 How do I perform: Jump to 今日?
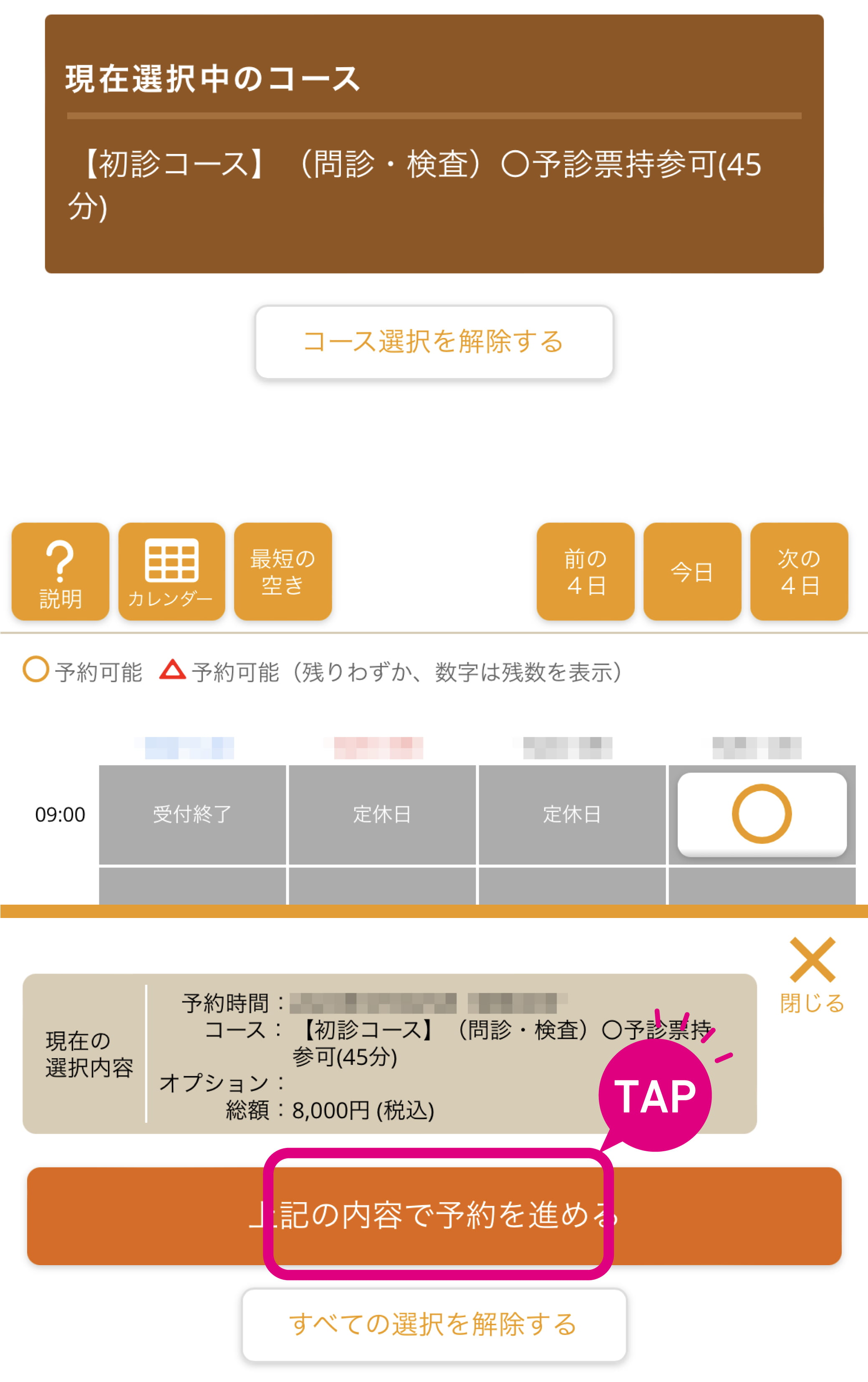[692, 571]
